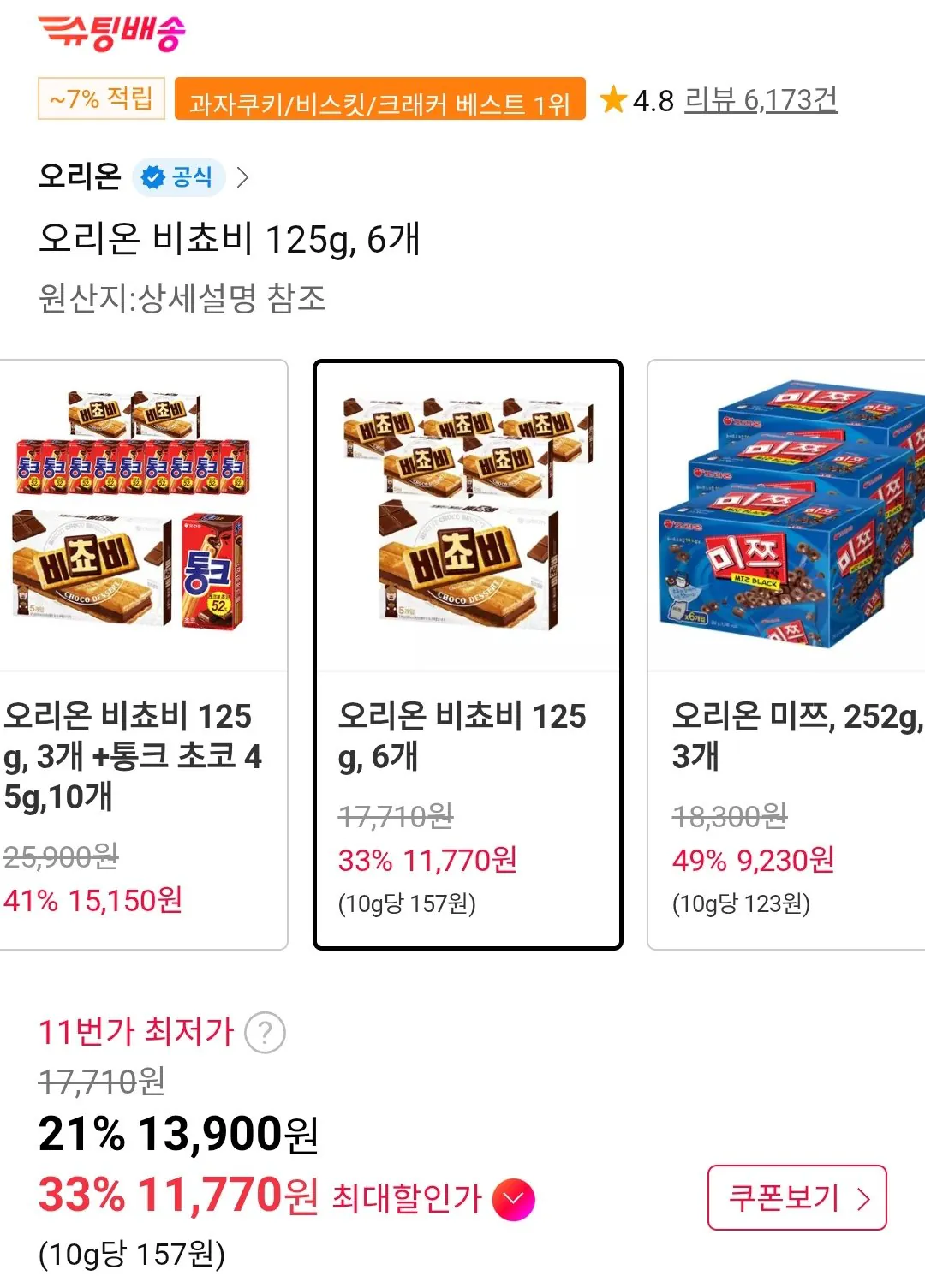Open the 11번가 최저가 help question mark
This screenshot has height=1288, width=925.
pos(264,1033)
